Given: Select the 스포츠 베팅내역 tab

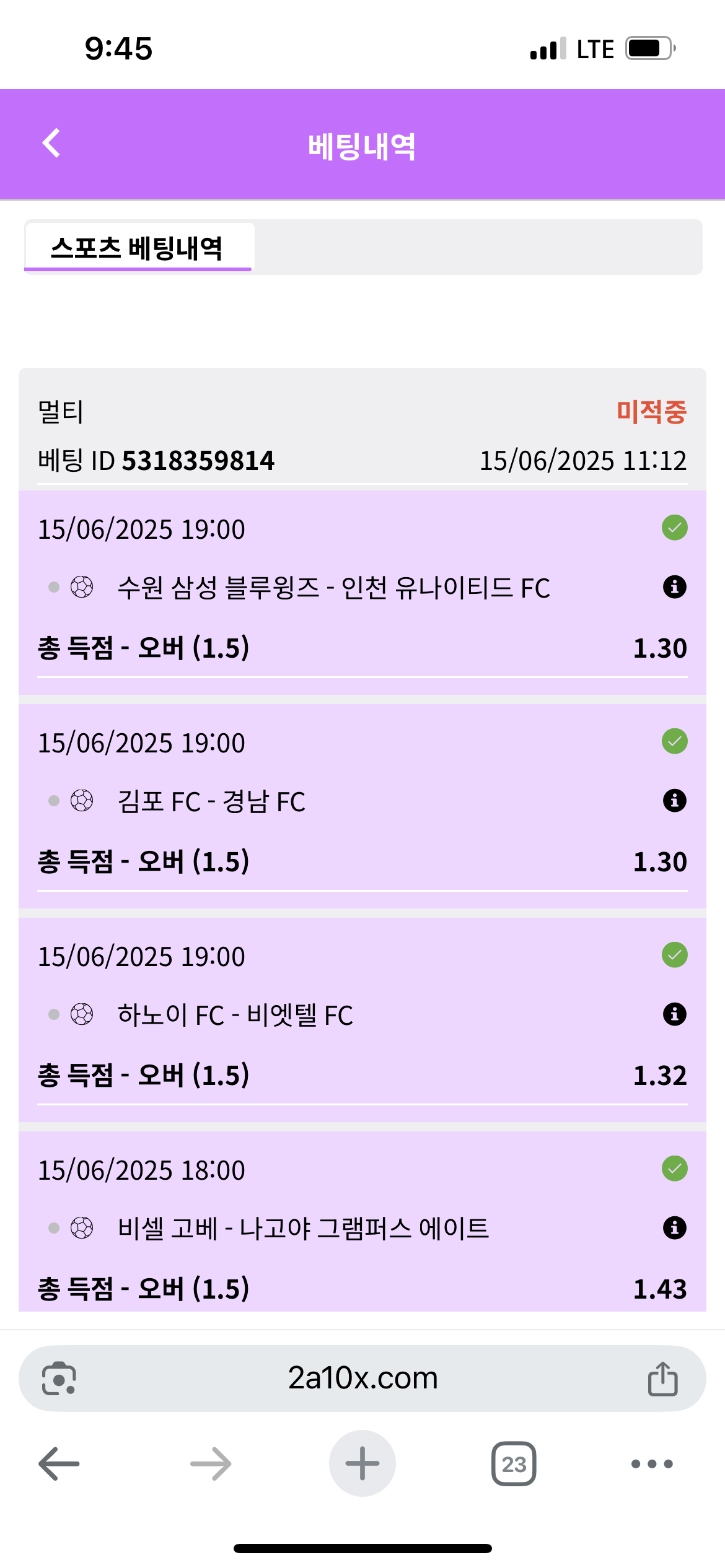Looking at the screenshot, I should tap(138, 248).
